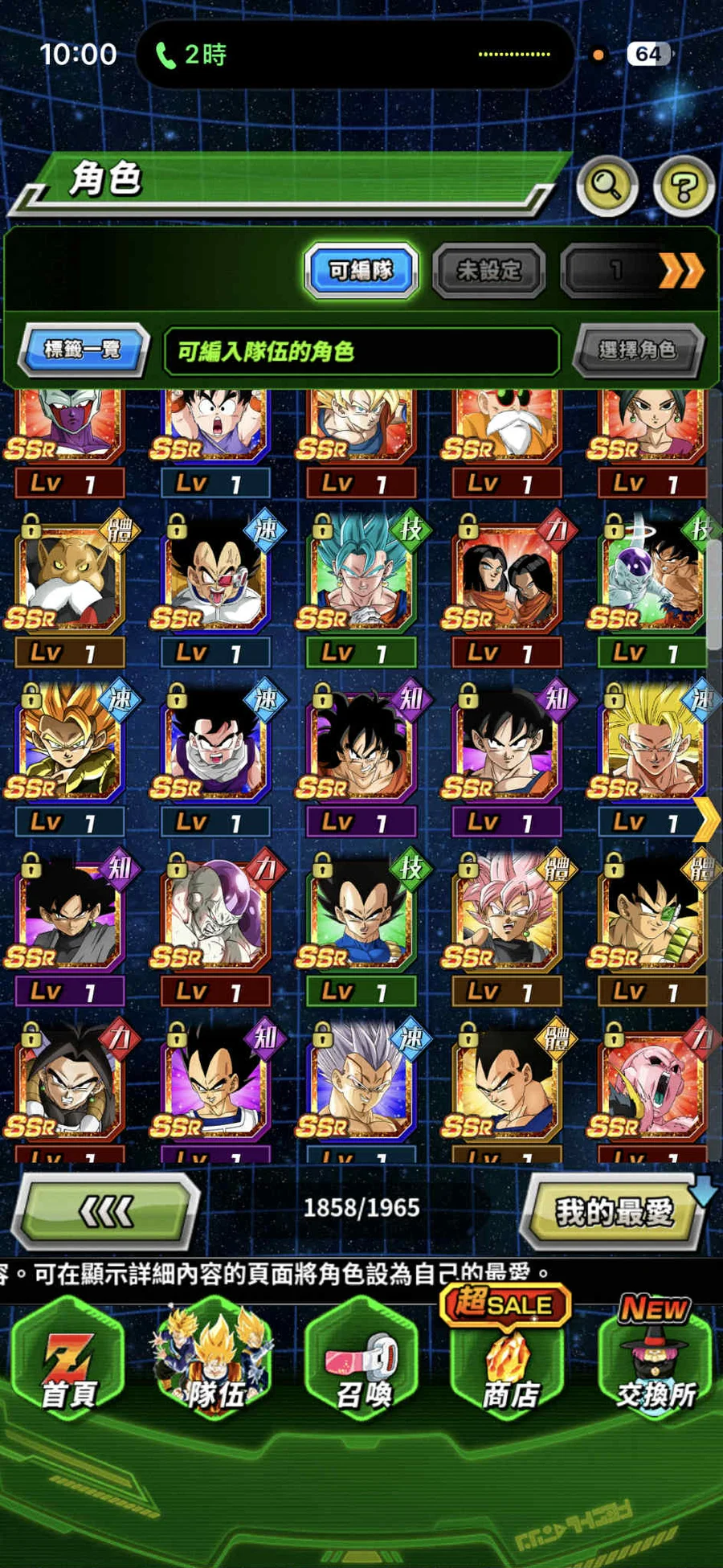Tap the 未設定 sort button

488,271
